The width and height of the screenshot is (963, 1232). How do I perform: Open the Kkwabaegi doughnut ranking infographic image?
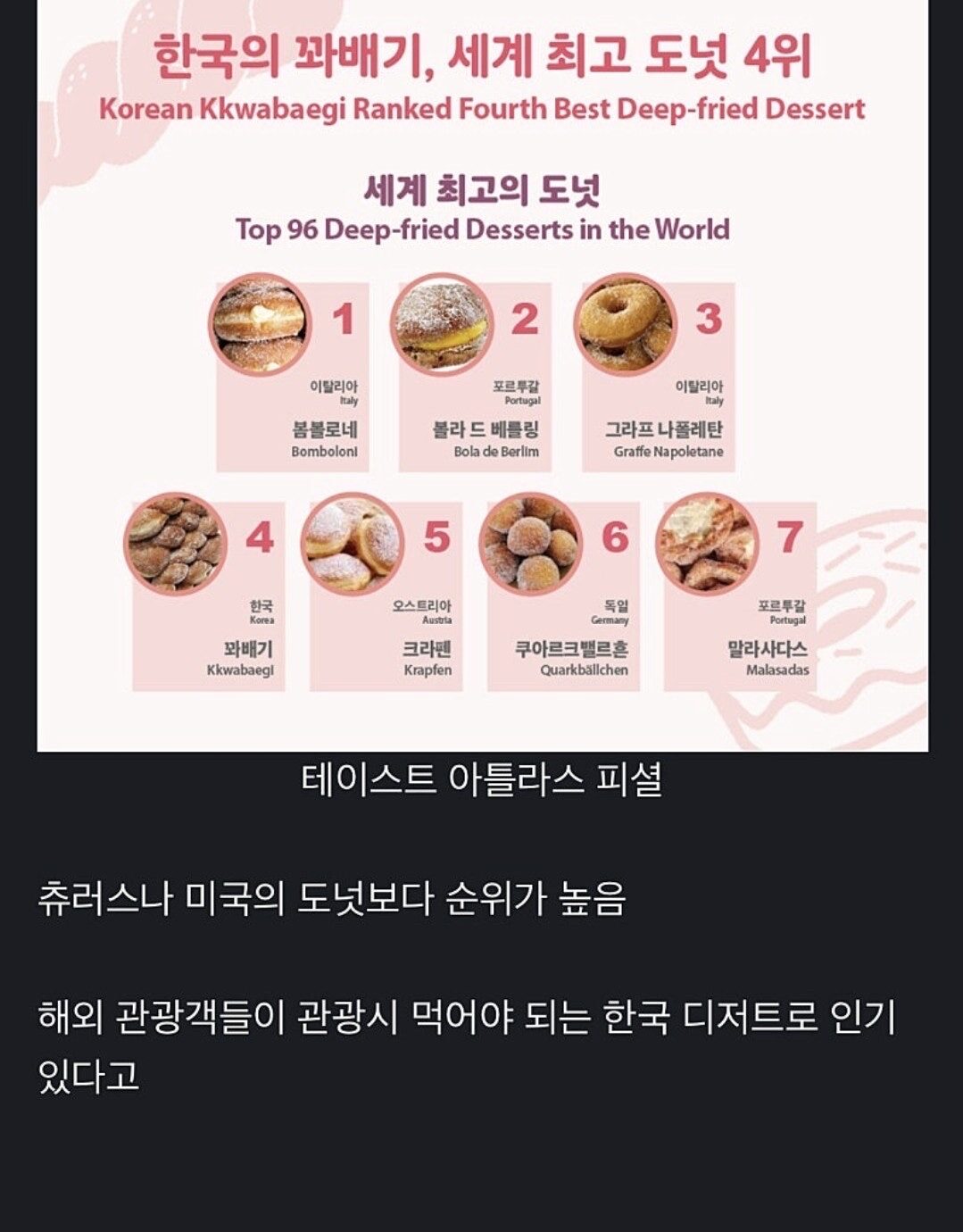pyautogui.click(x=482, y=375)
